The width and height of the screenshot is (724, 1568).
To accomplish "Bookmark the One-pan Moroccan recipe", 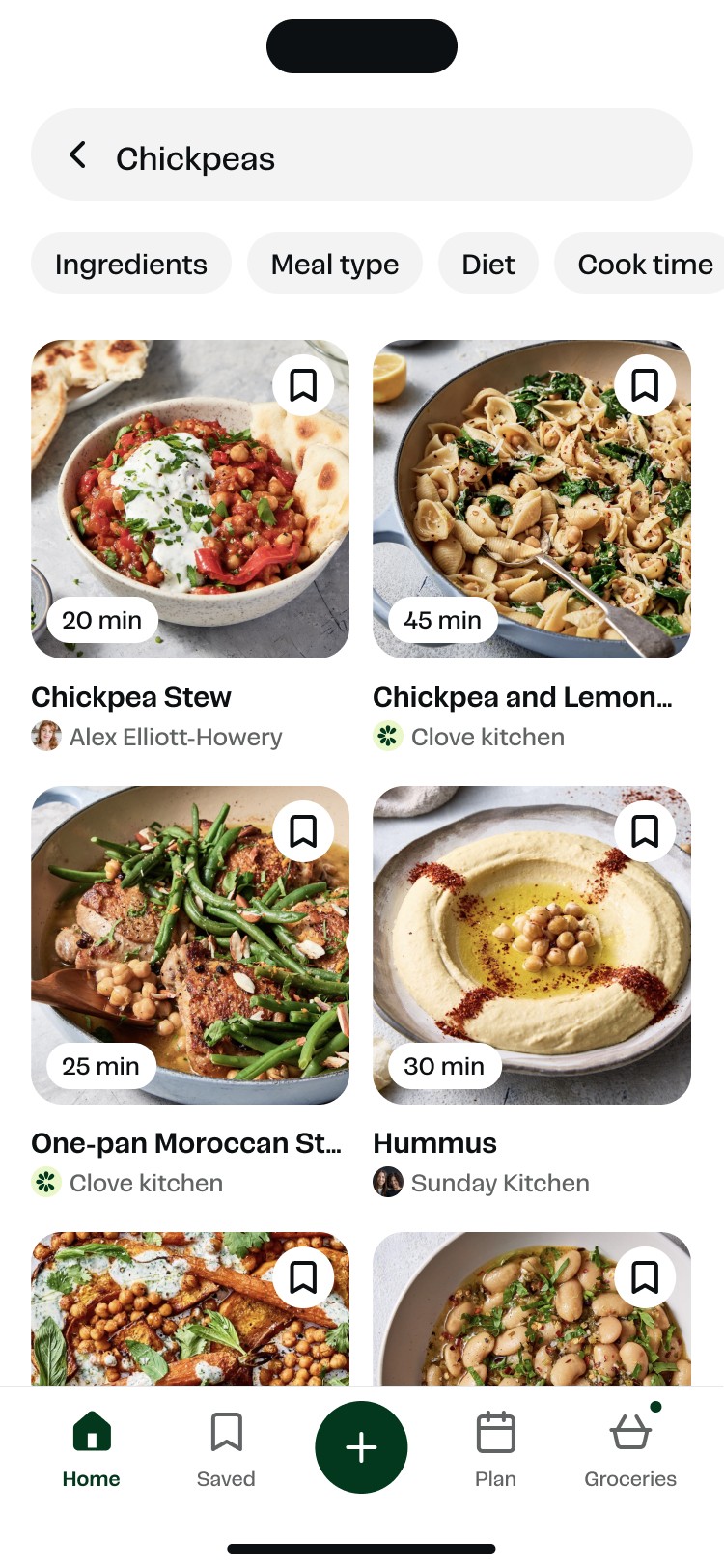I will pos(303,831).
